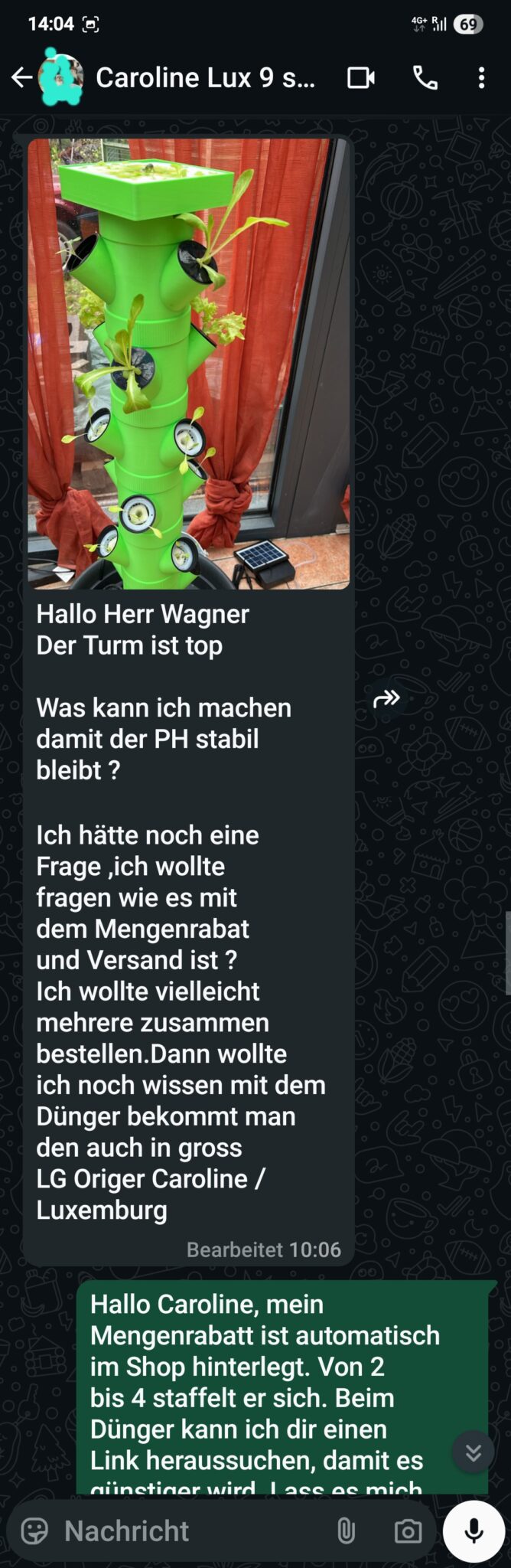Screen dimensions: 511x1568
Task: Open the green plant tower photo
Action: 188,364
